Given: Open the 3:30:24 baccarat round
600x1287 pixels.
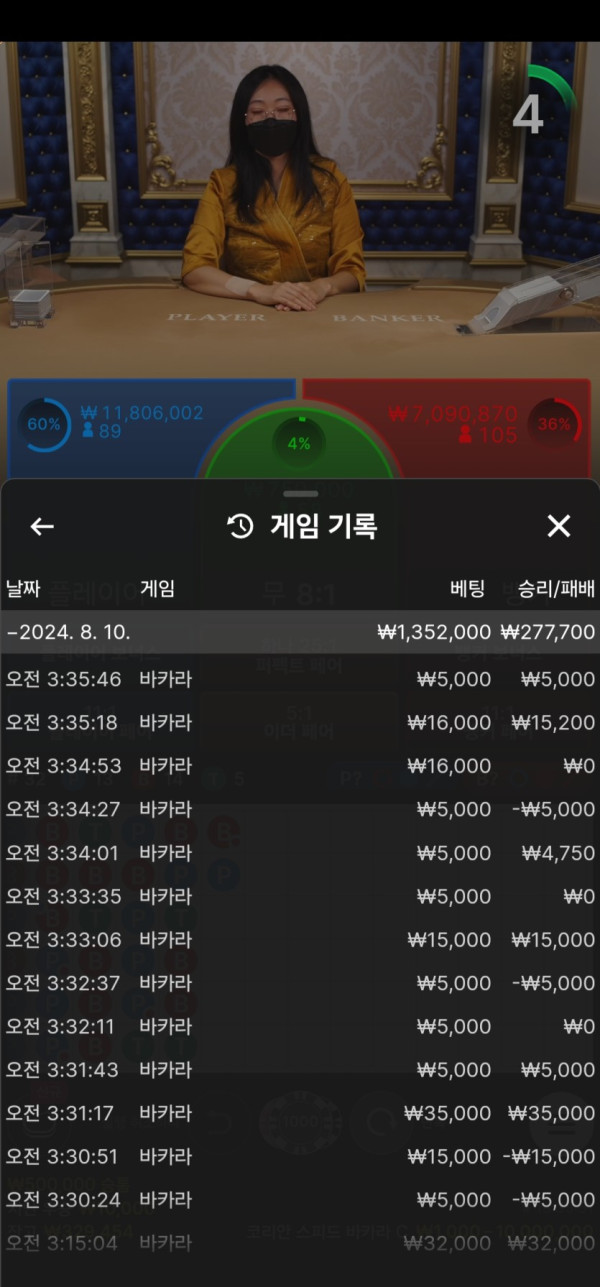Looking at the screenshot, I should [x=300, y=1200].
